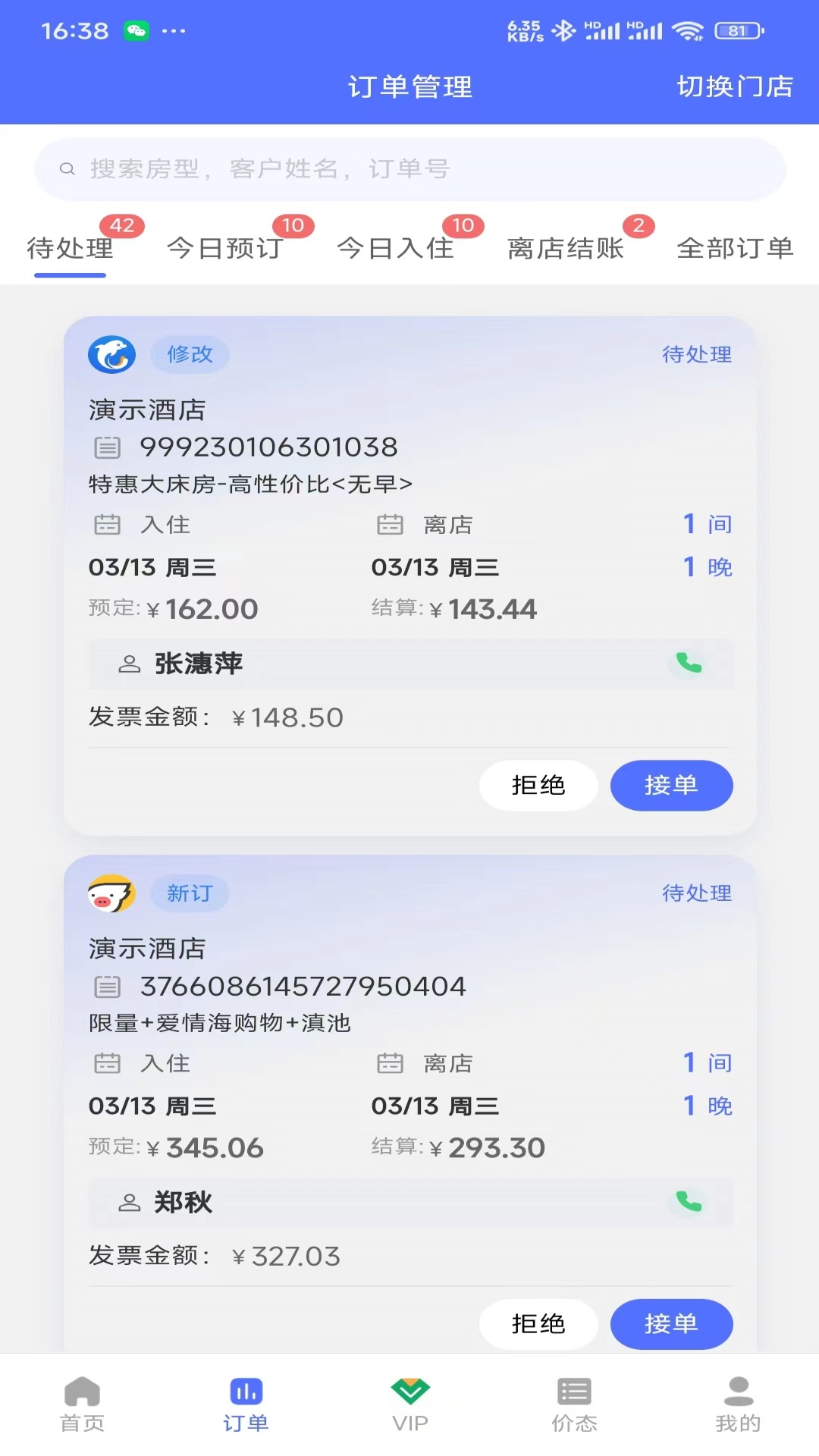Screen dimensions: 819x1456
Task: Switch to the 今日预订 tab
Action: [x=225, y=248]
